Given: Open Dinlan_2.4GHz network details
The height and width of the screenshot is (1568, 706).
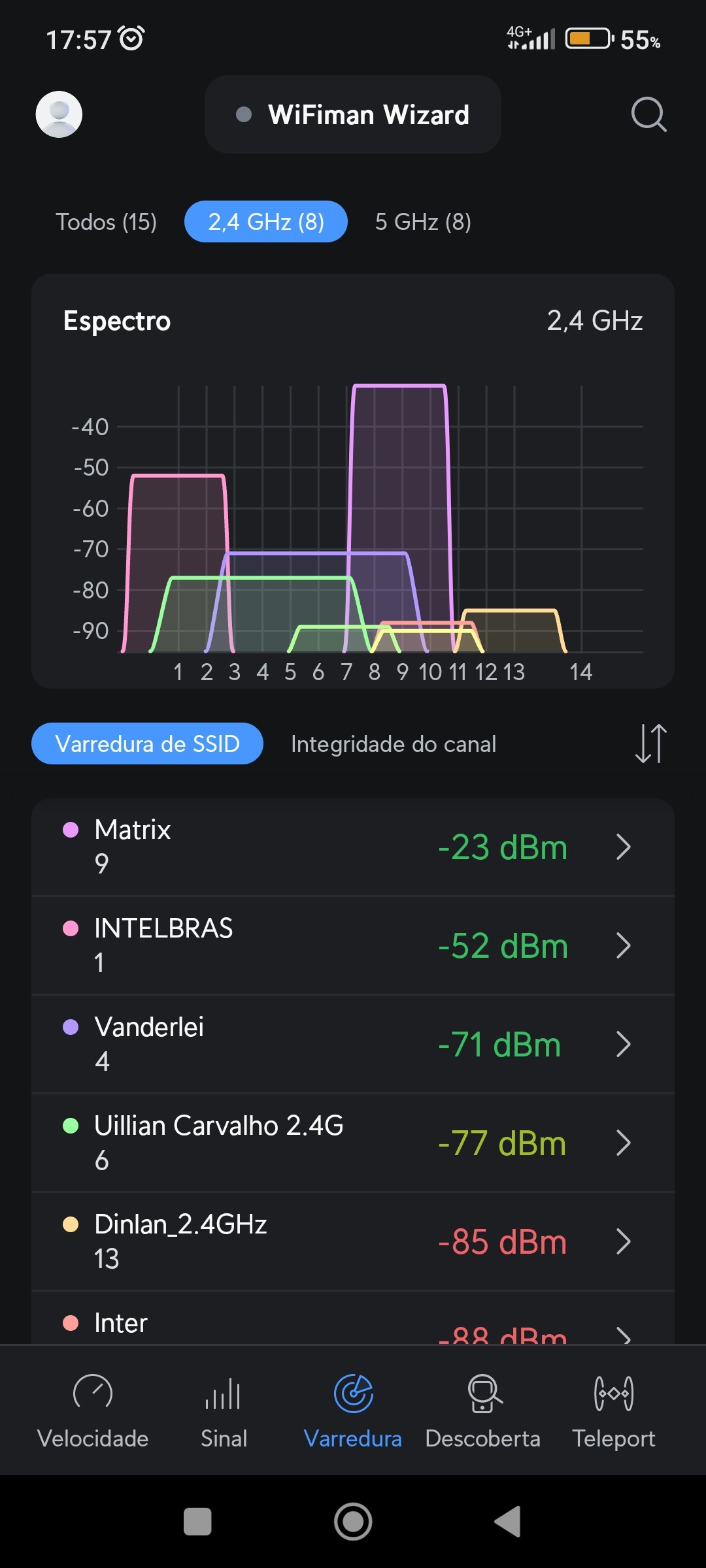Looking at the screenshot, I should pyautogui.click(x=353, y=1241).
